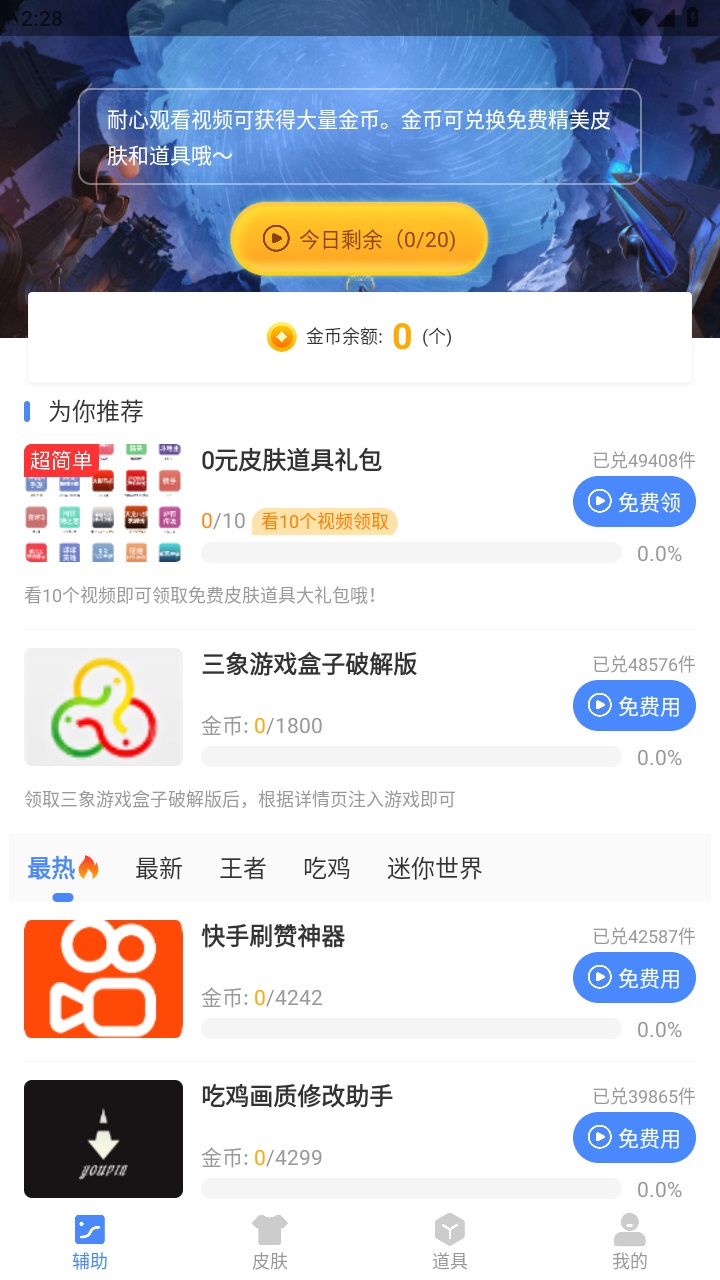720x1280 pixels.
Task: Click 看10个视频领取 highlighted label
Action: (322, 522)
